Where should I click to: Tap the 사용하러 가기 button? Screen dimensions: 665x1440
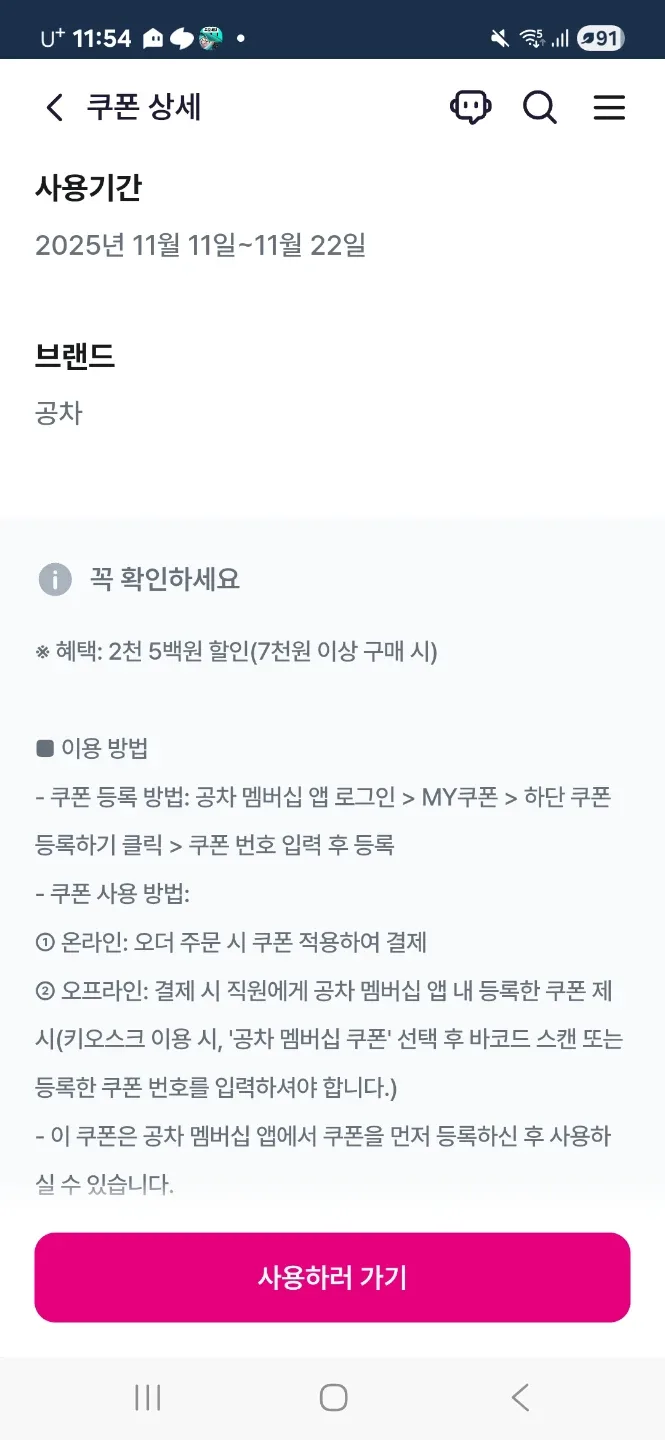point(332,1277)
